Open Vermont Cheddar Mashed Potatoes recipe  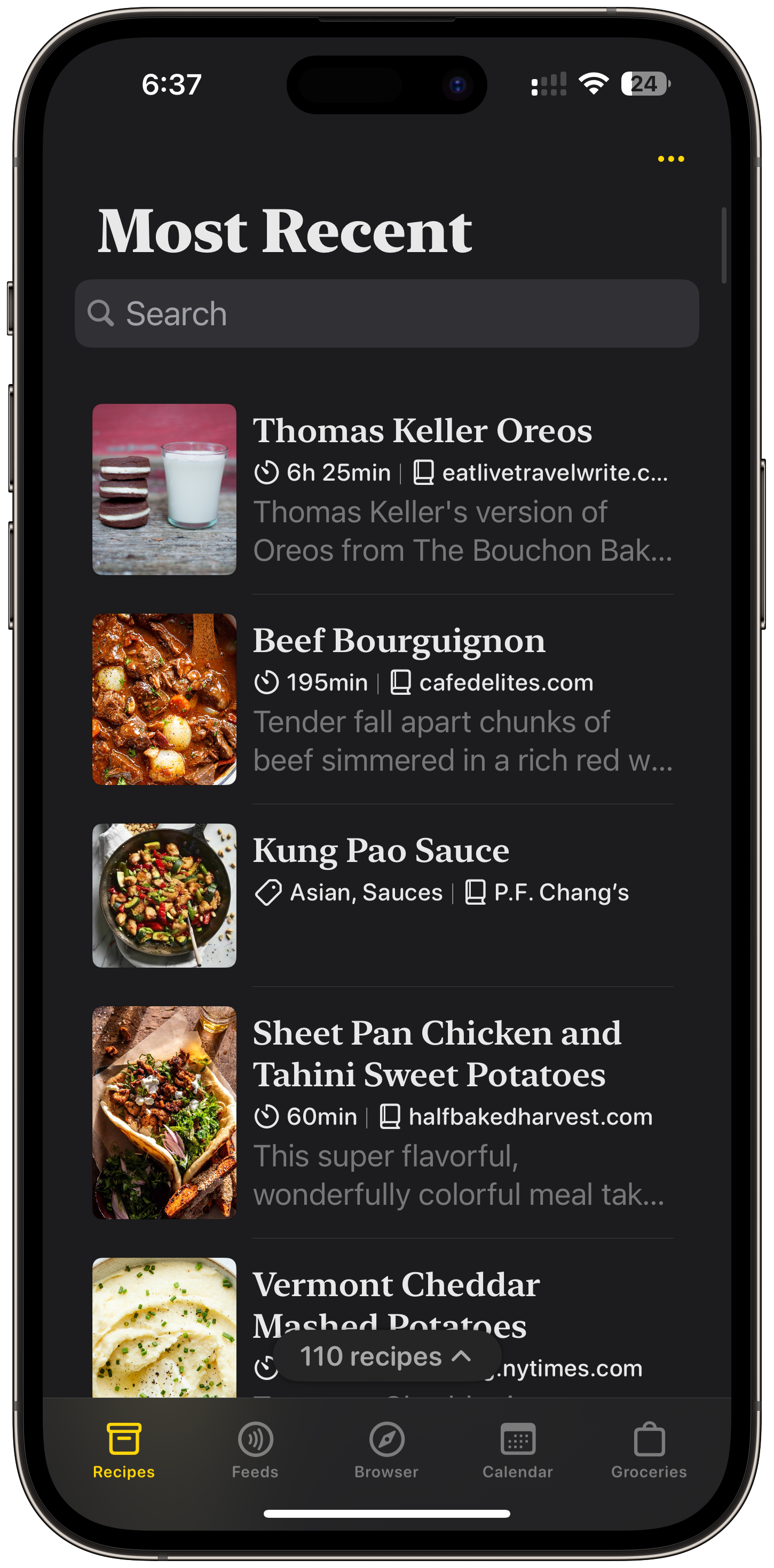click(396, 1285)
